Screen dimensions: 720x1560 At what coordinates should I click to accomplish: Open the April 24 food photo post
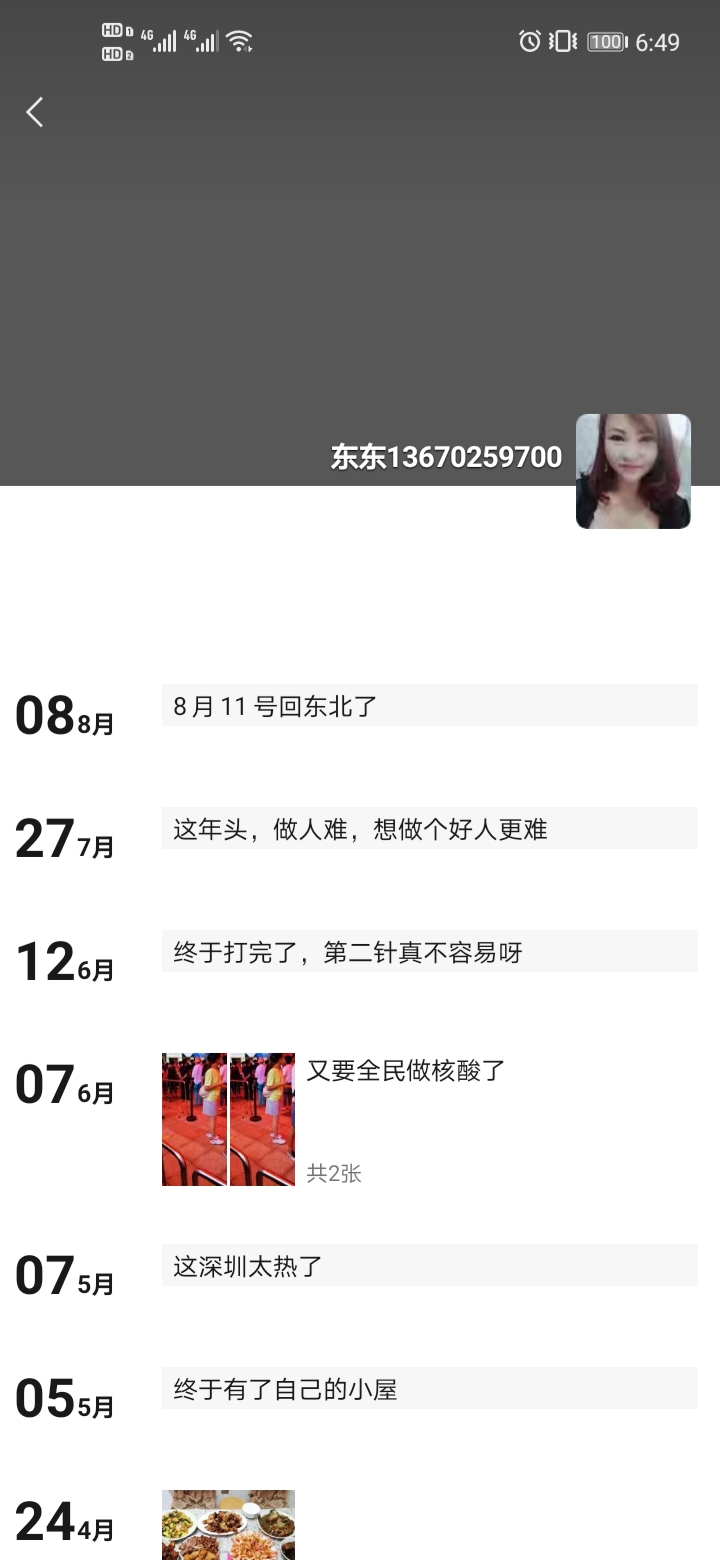click(228, 1525)
